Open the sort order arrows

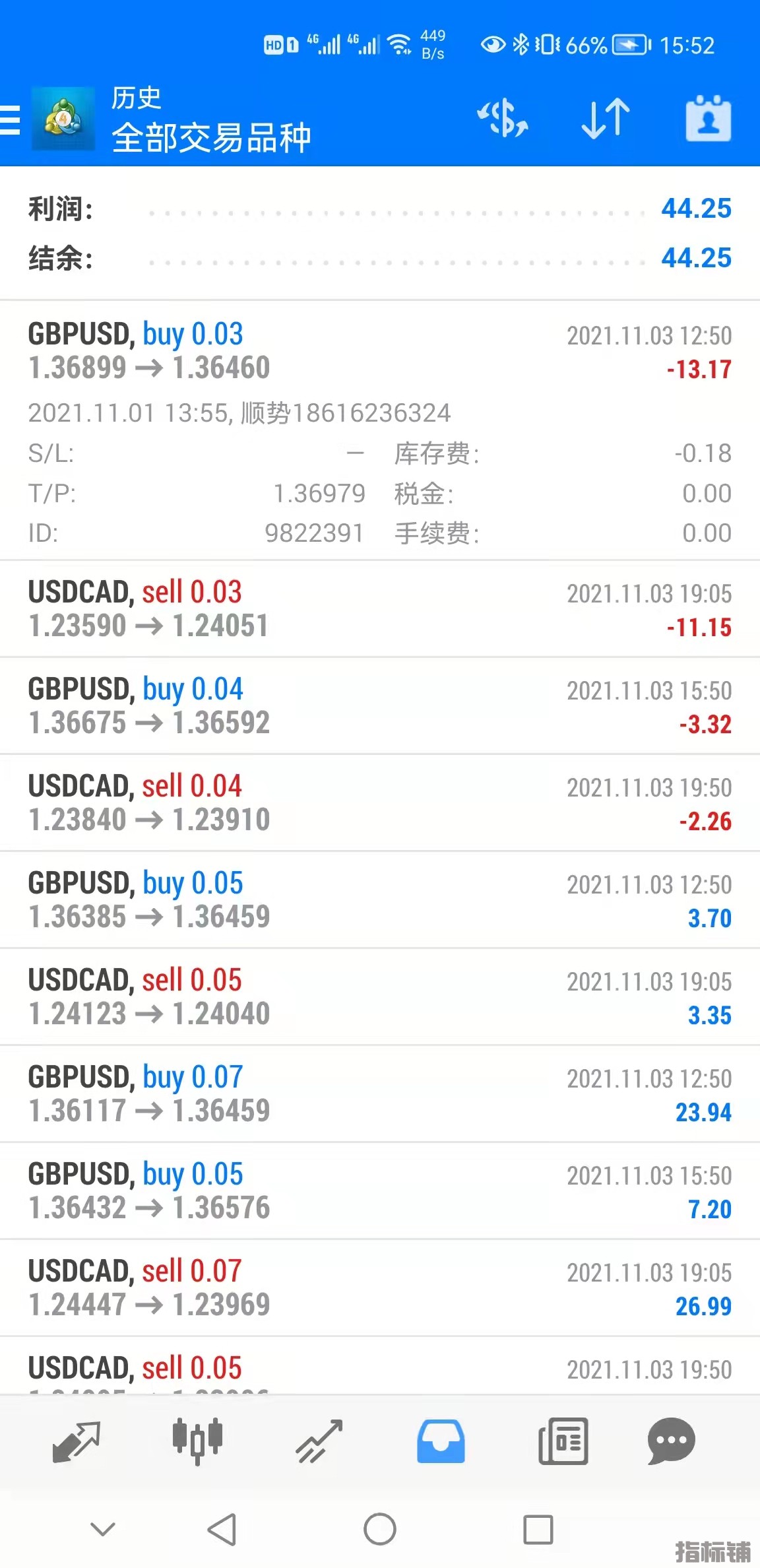pos(606,119)
